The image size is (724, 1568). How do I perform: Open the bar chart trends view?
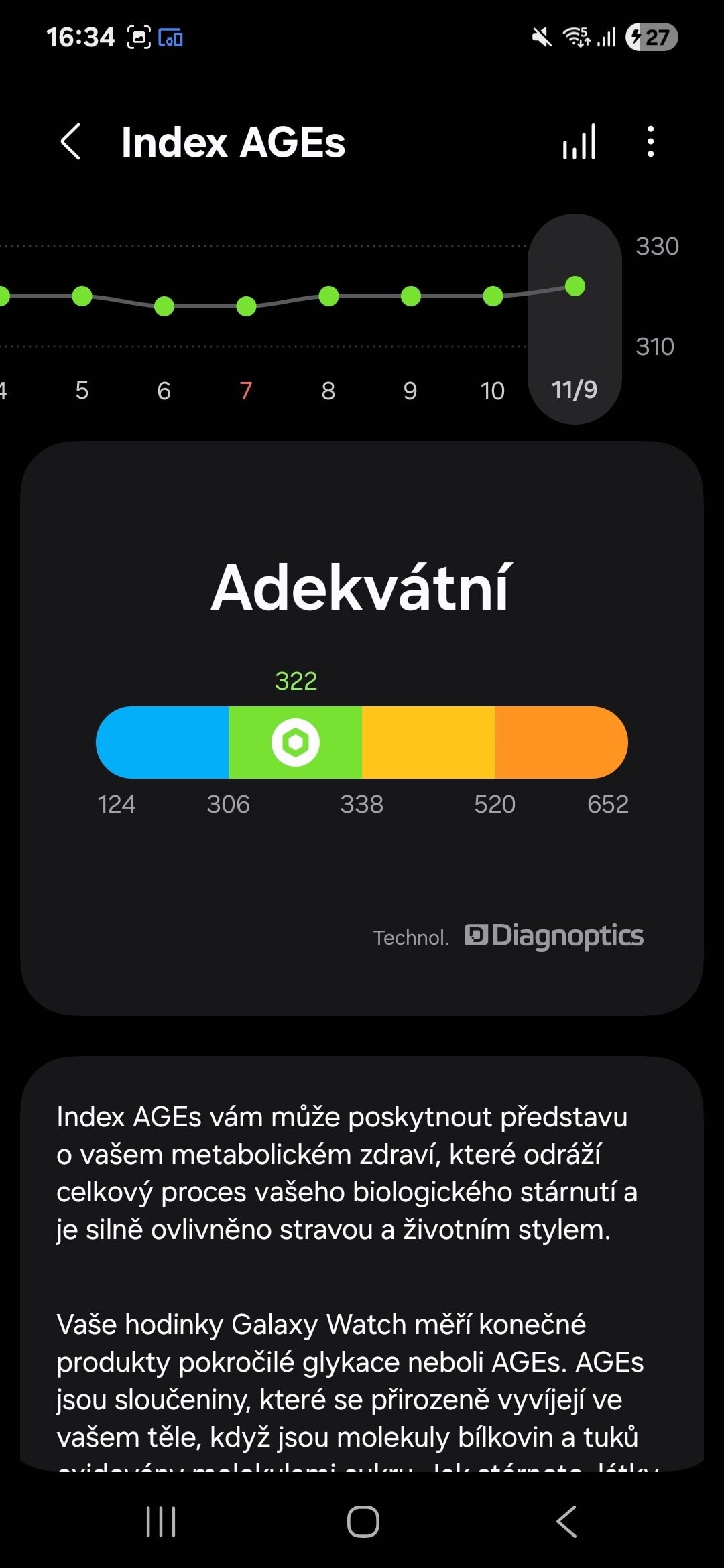tap(579, 141)
